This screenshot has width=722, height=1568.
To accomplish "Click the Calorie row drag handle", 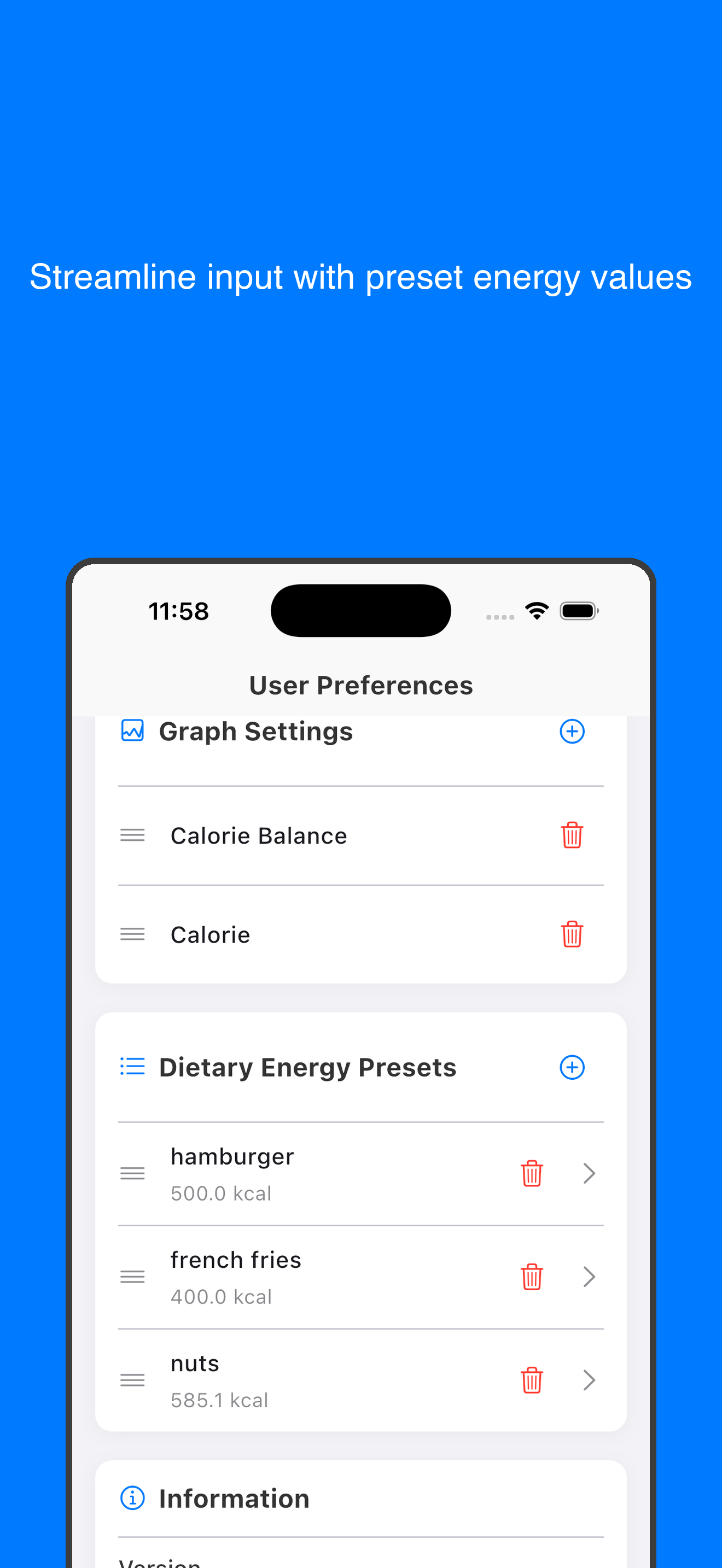I will [x=132, y=934].
